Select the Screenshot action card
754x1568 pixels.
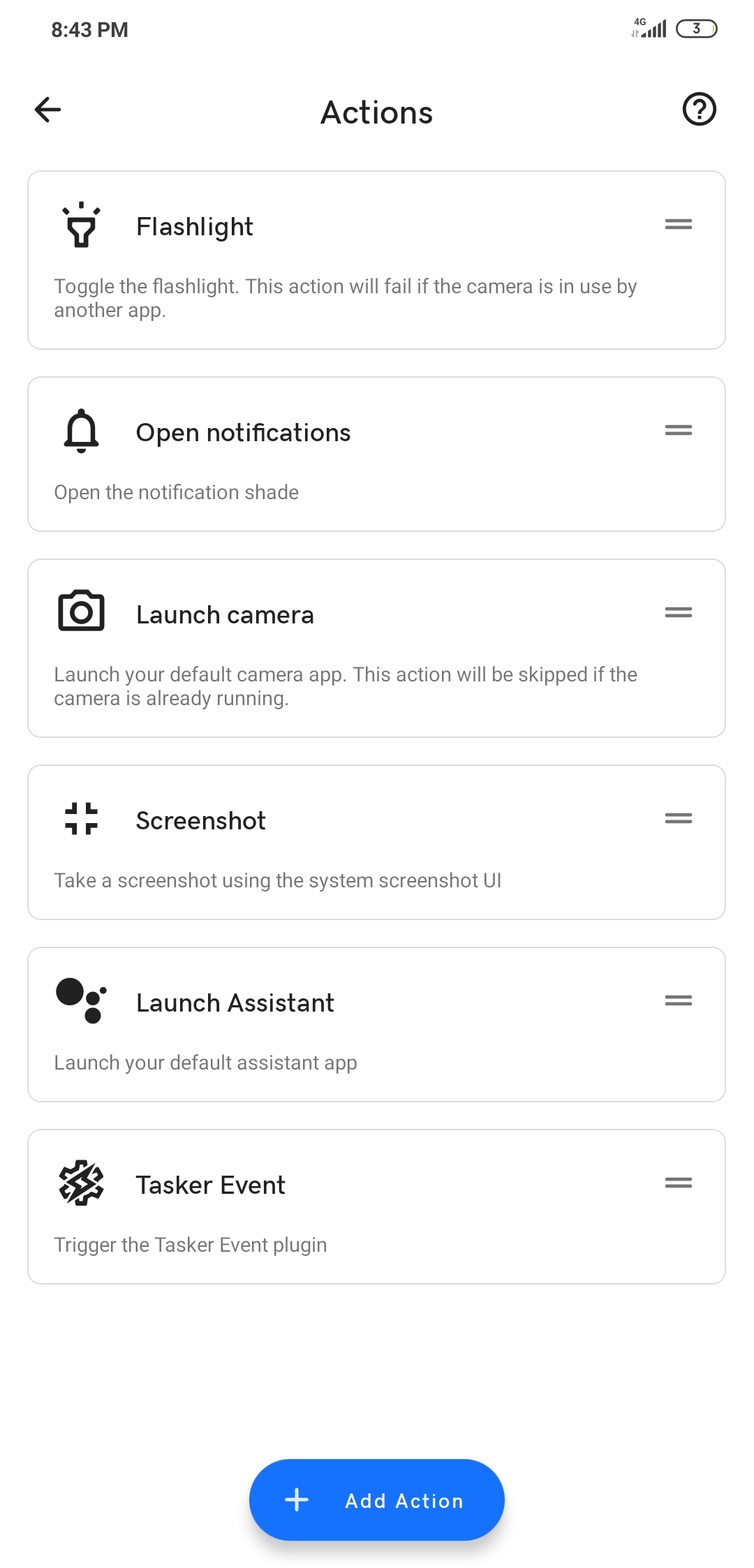pos(377,842)
